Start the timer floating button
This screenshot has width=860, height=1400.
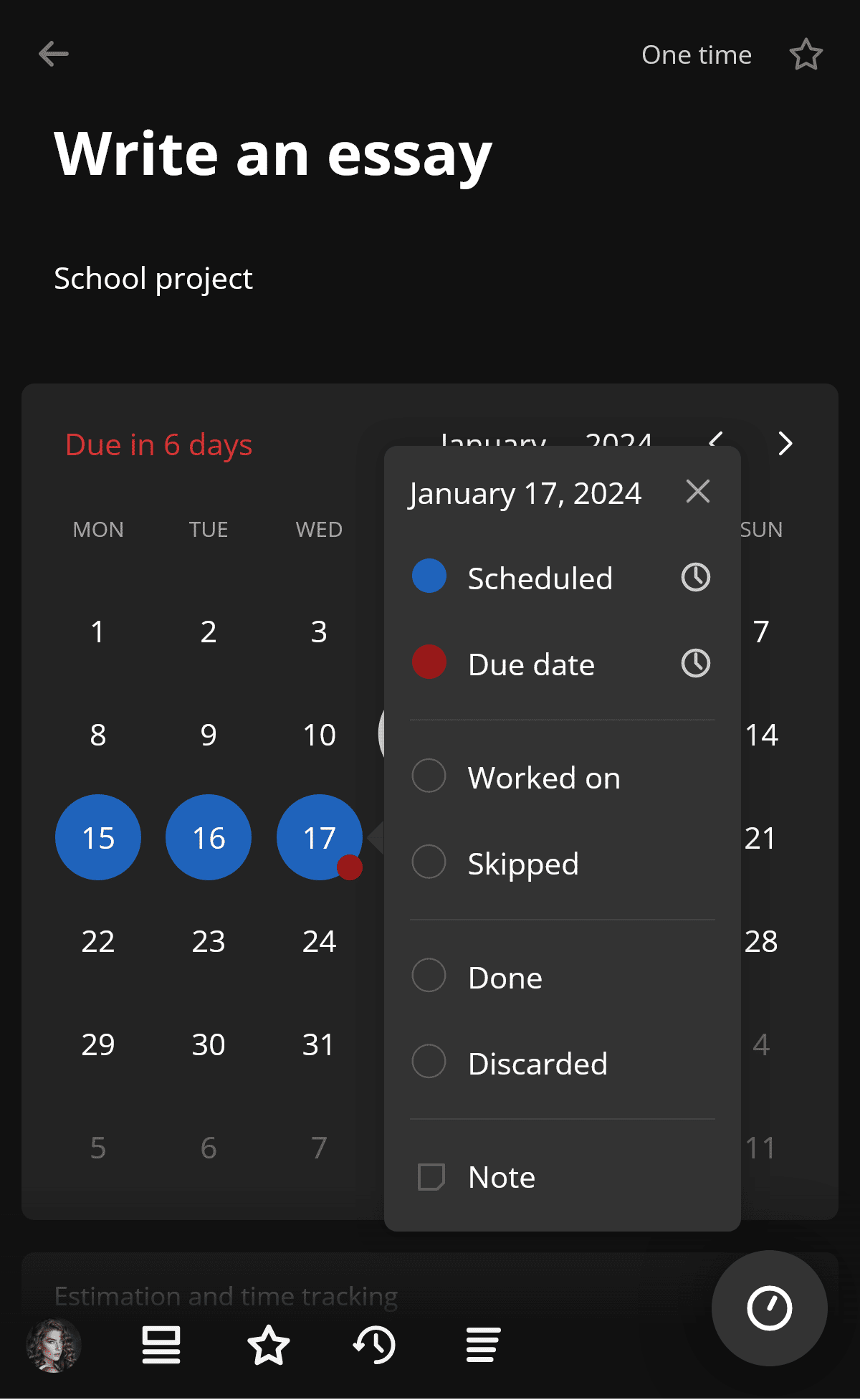(769, 1308)
